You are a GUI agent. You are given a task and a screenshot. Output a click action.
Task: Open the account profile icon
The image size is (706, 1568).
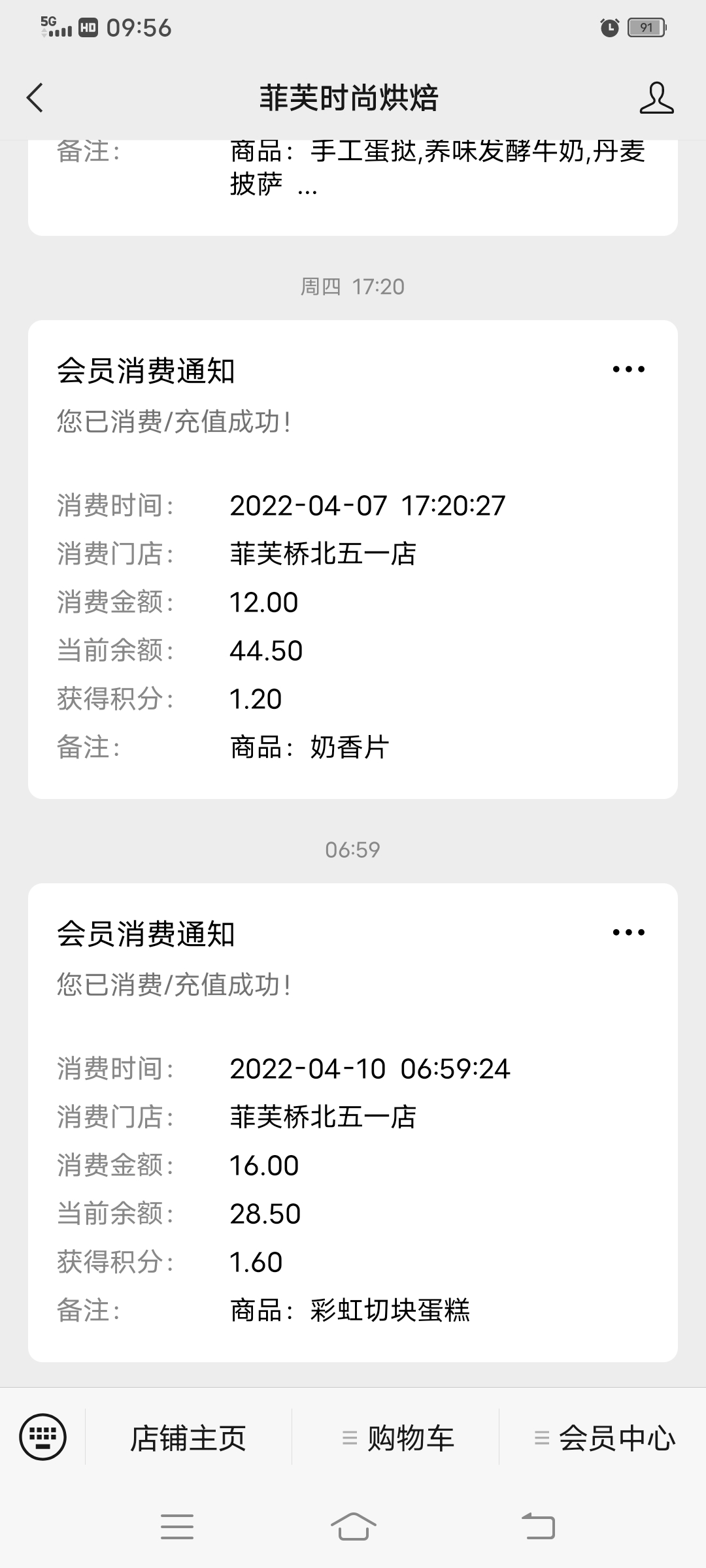656,98
